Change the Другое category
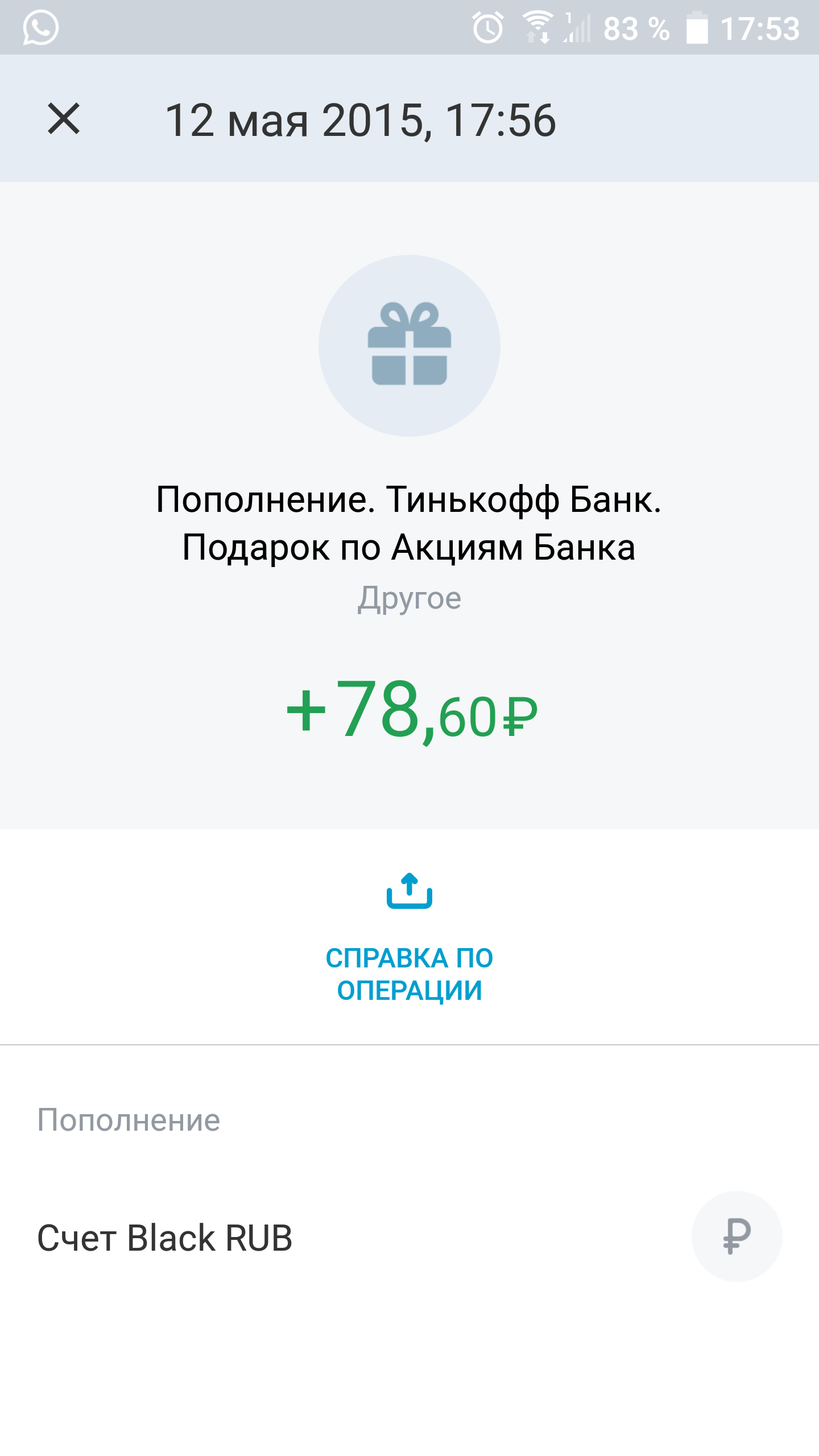 (x=409, y=598)
